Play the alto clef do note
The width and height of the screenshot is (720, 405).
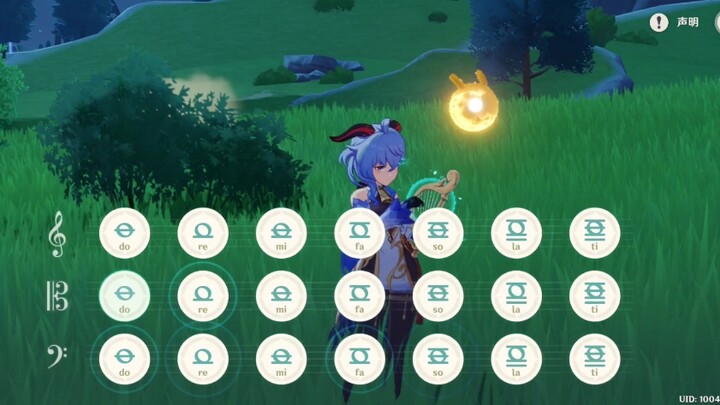(125, 296)
